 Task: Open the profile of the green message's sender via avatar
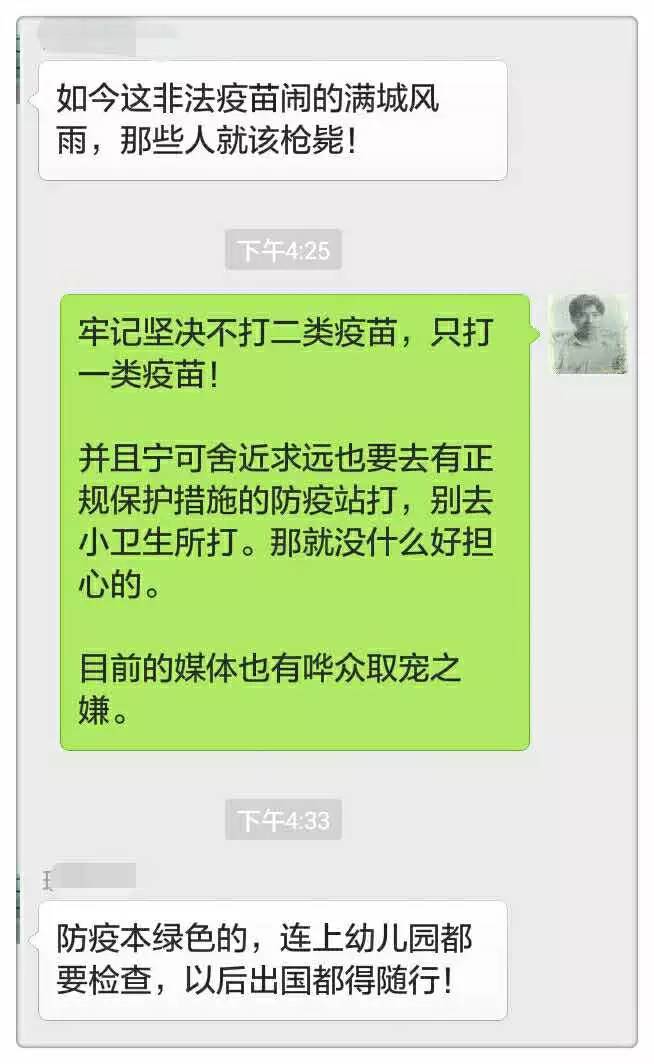(589, 334)
